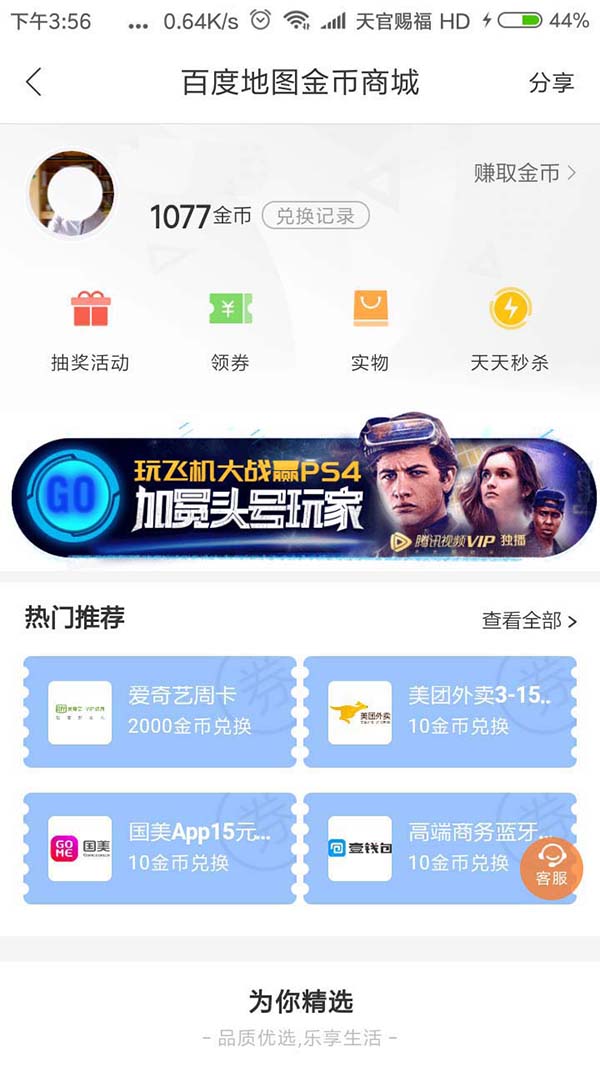600x1067 pixels.
Task: View 兑换记录 exchange records
Action: [315, 215]
